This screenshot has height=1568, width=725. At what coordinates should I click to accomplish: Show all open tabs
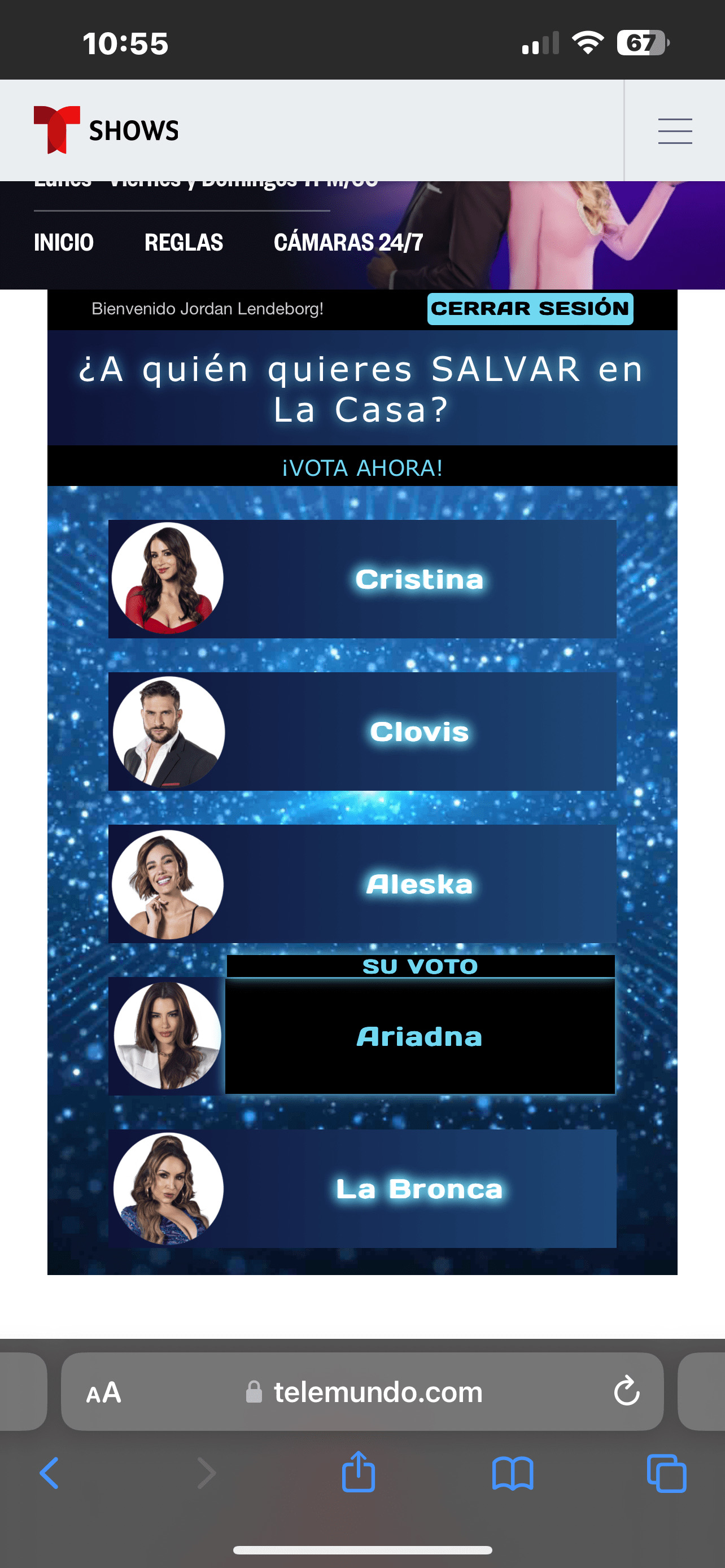[x=667, y=1473]
